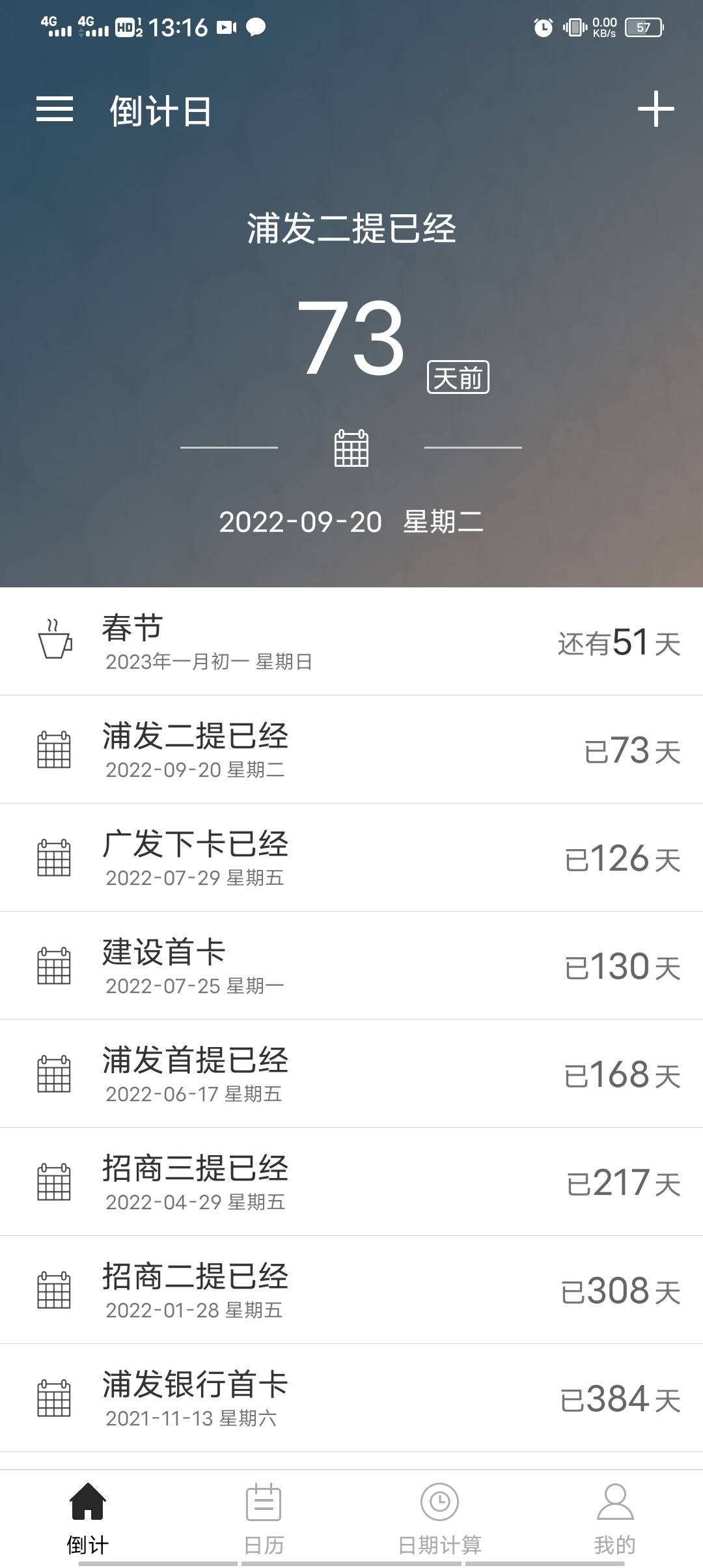Open the 浦发二提已经 row dated 2022-09-20

[351, 749]
